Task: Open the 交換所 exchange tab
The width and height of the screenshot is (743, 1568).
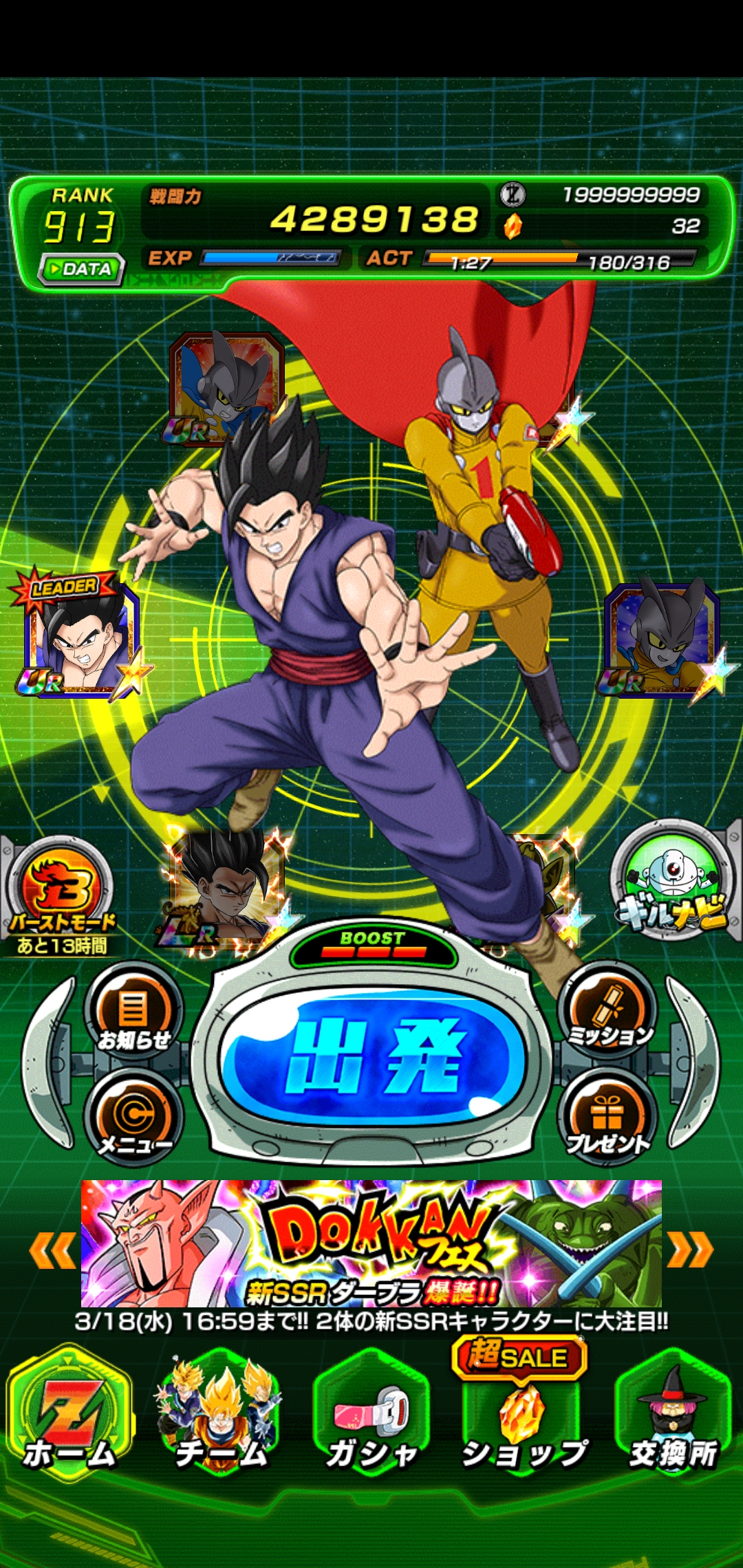Action: [x=674, y=1415]
